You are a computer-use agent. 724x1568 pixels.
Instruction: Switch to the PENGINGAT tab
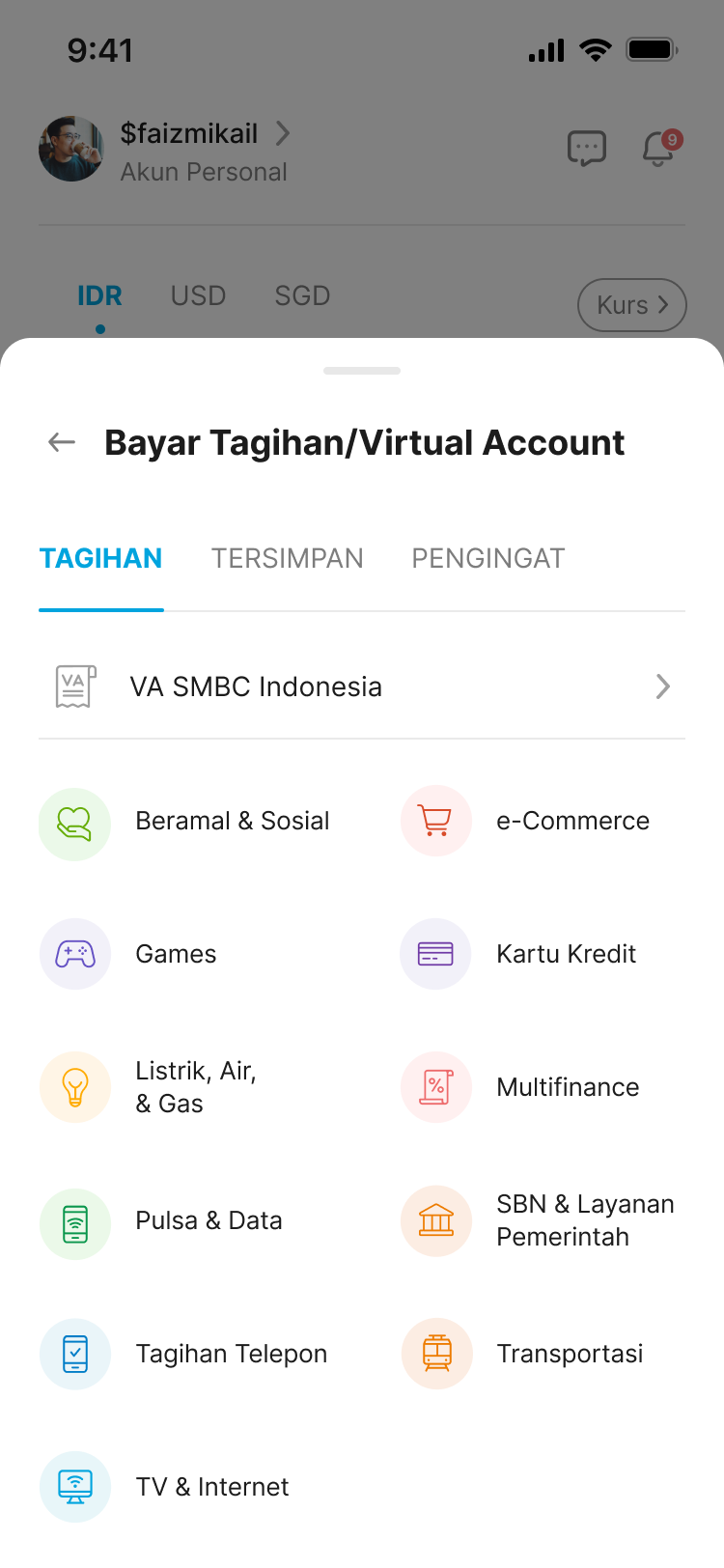(x=487, y=558)
